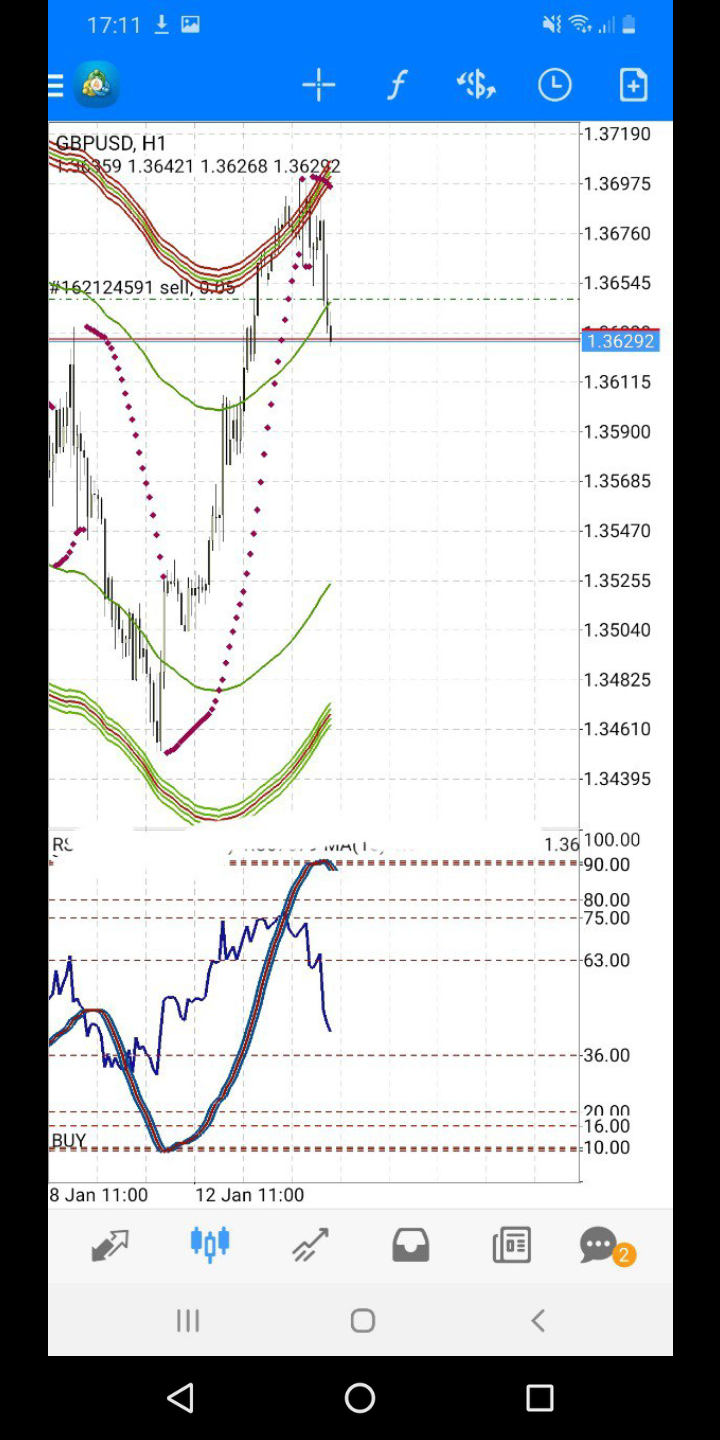Open a new order ticket
Screen dimensions: 720x1440
point(633,86)
